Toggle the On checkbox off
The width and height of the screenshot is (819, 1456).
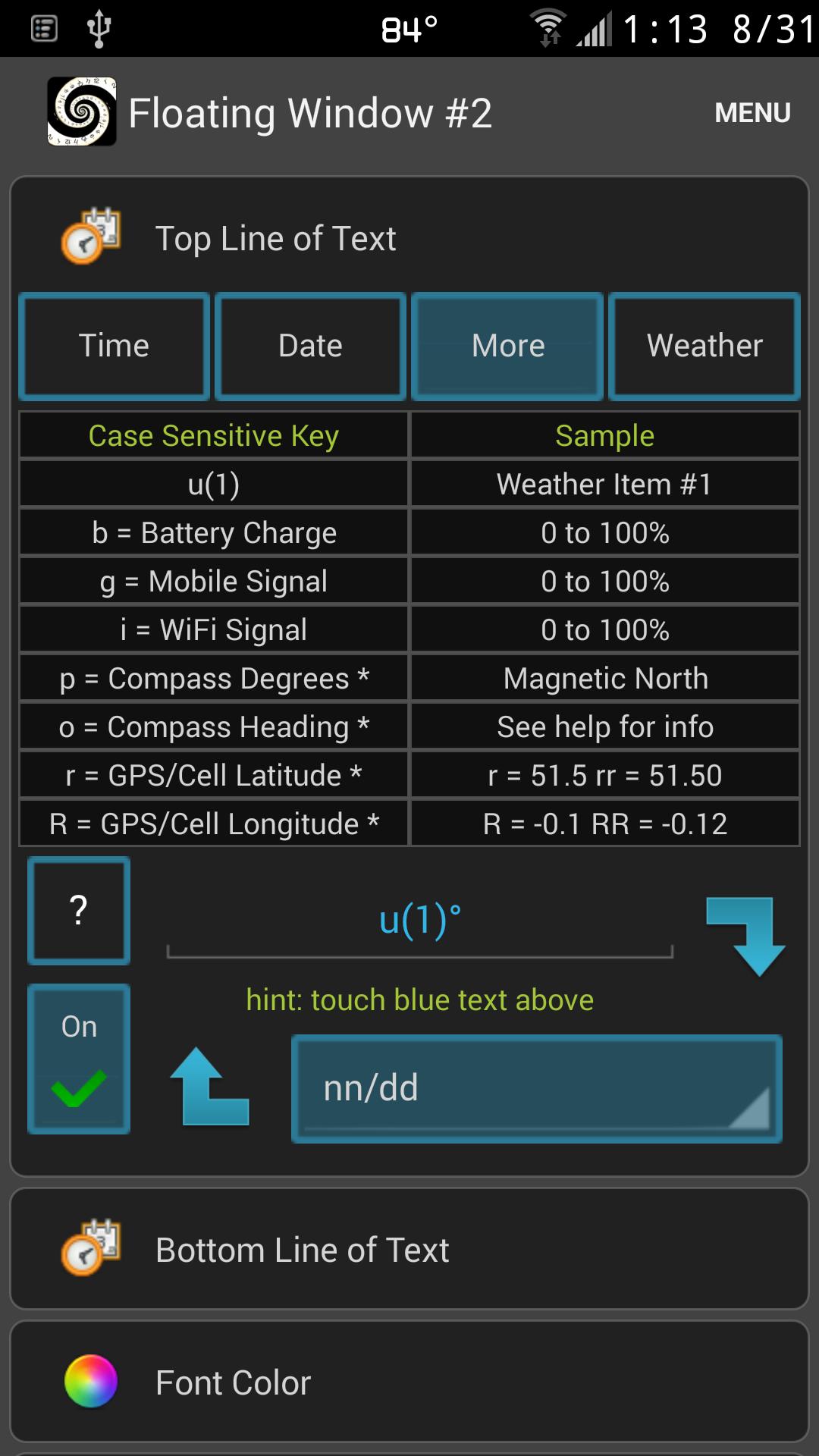coord(79,1059)
